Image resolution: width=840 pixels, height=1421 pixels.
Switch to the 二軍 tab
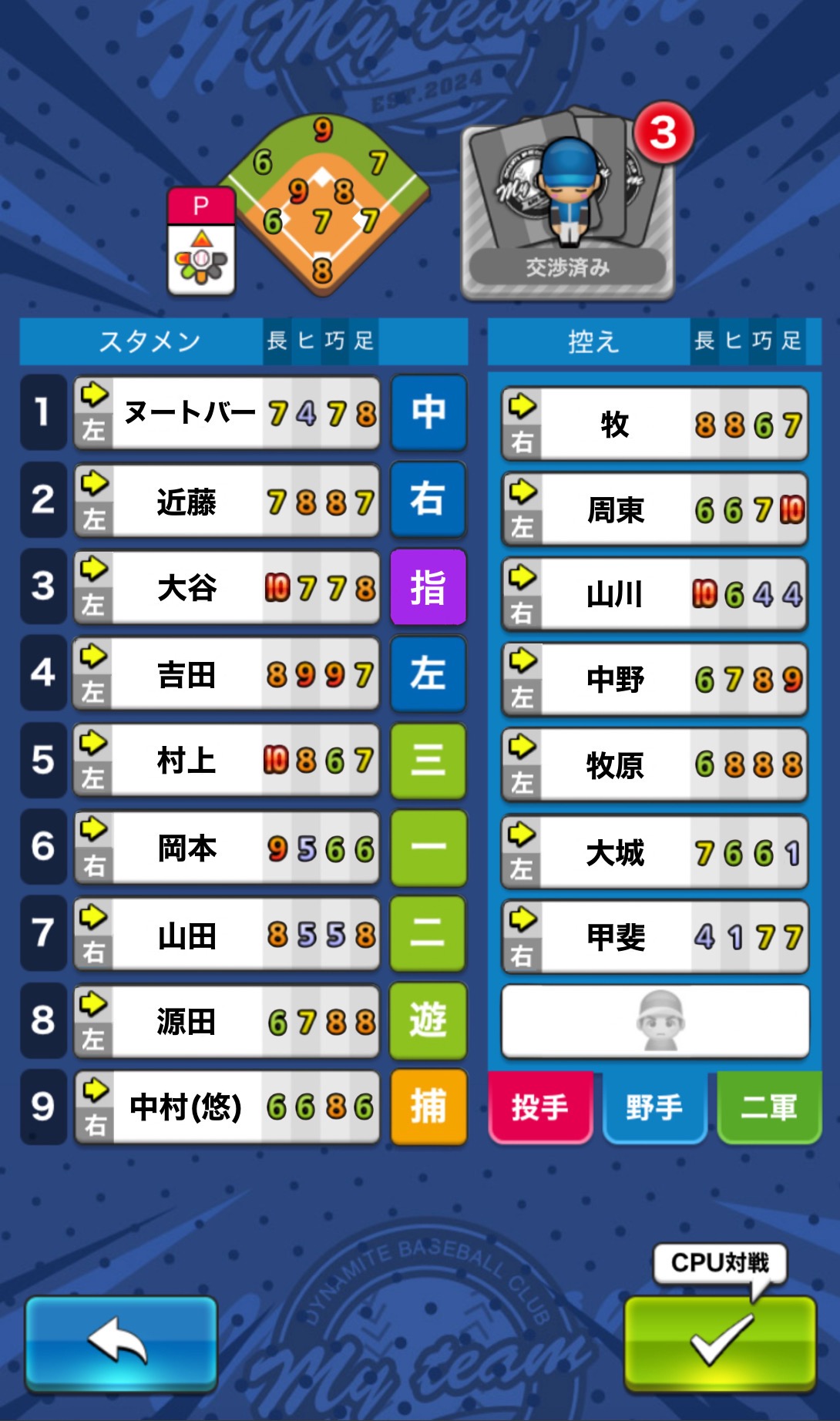(x=768, y=1107)
